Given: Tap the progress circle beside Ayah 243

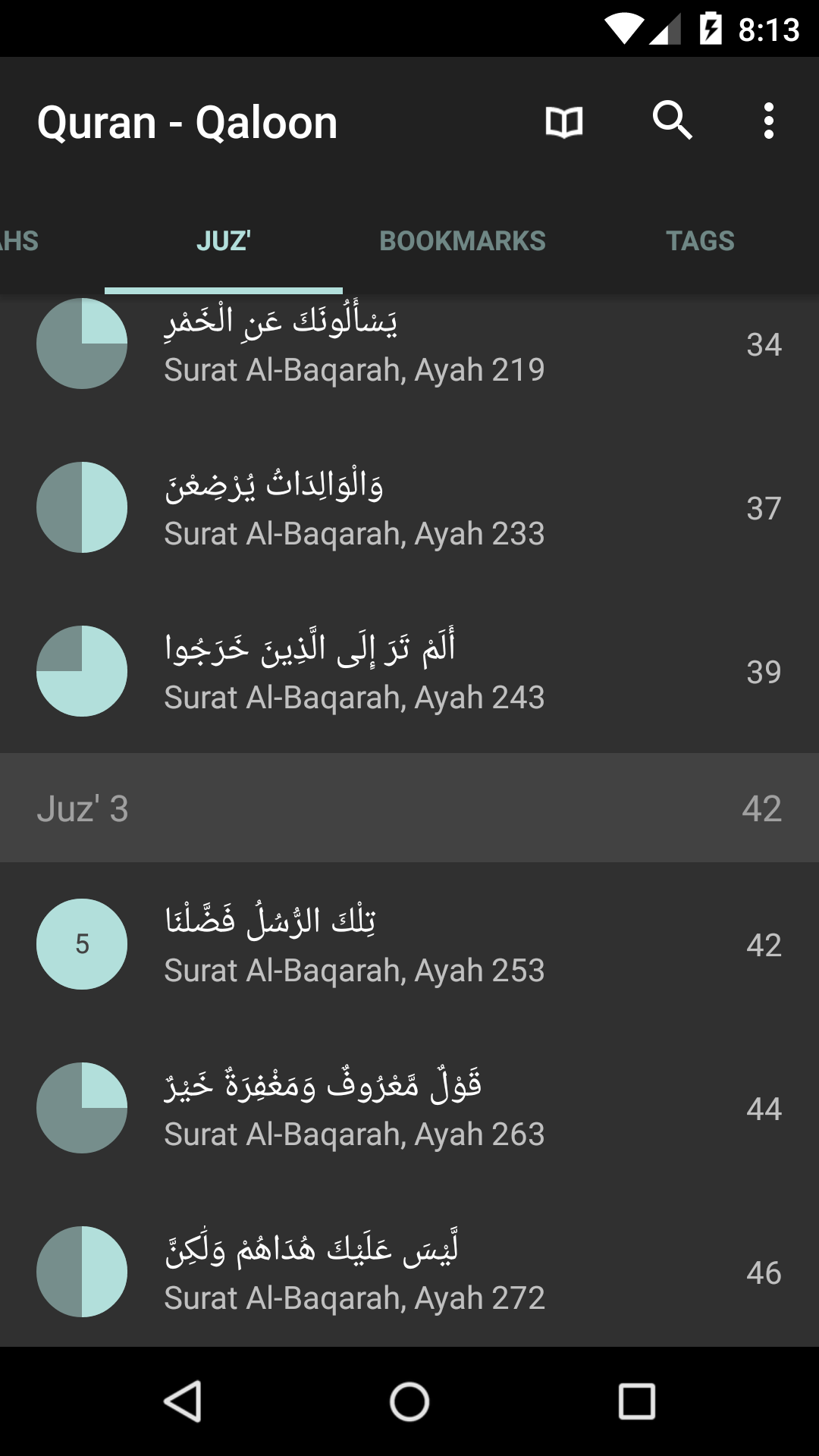Looking at the screenshot, I should pyautogui.click(x=82, y=670).
